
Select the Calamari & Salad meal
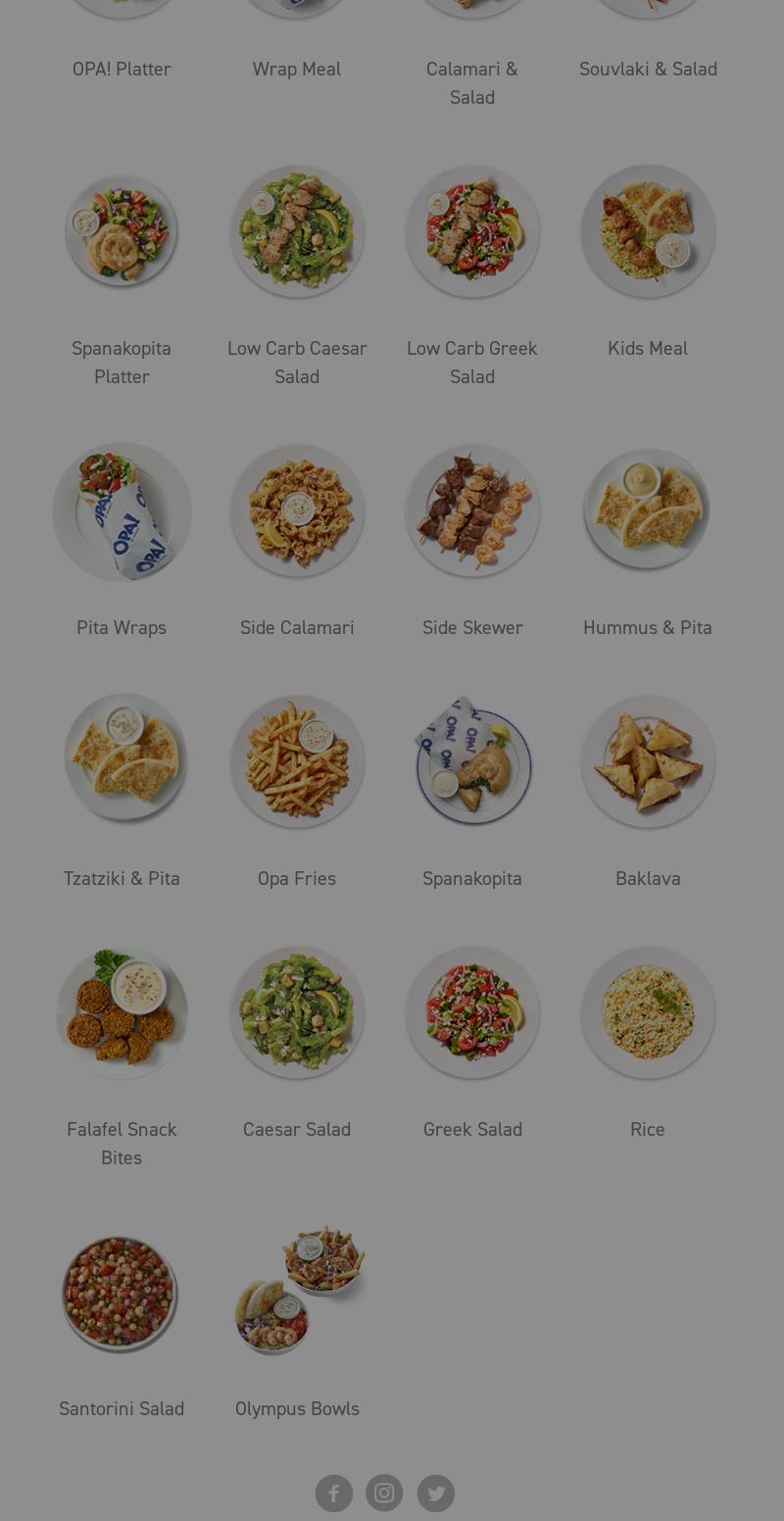pos(472,82)
